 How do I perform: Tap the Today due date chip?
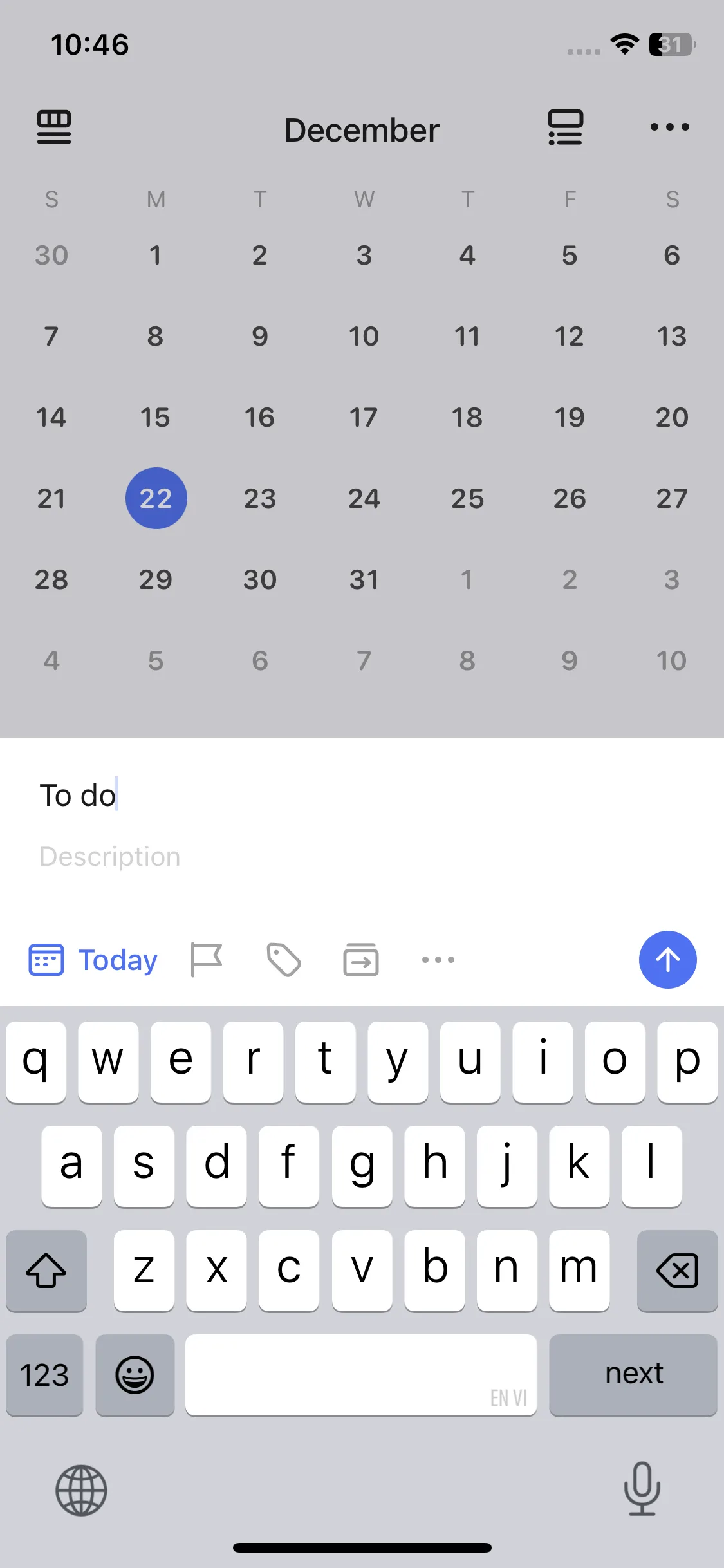(x=94, y=960)
